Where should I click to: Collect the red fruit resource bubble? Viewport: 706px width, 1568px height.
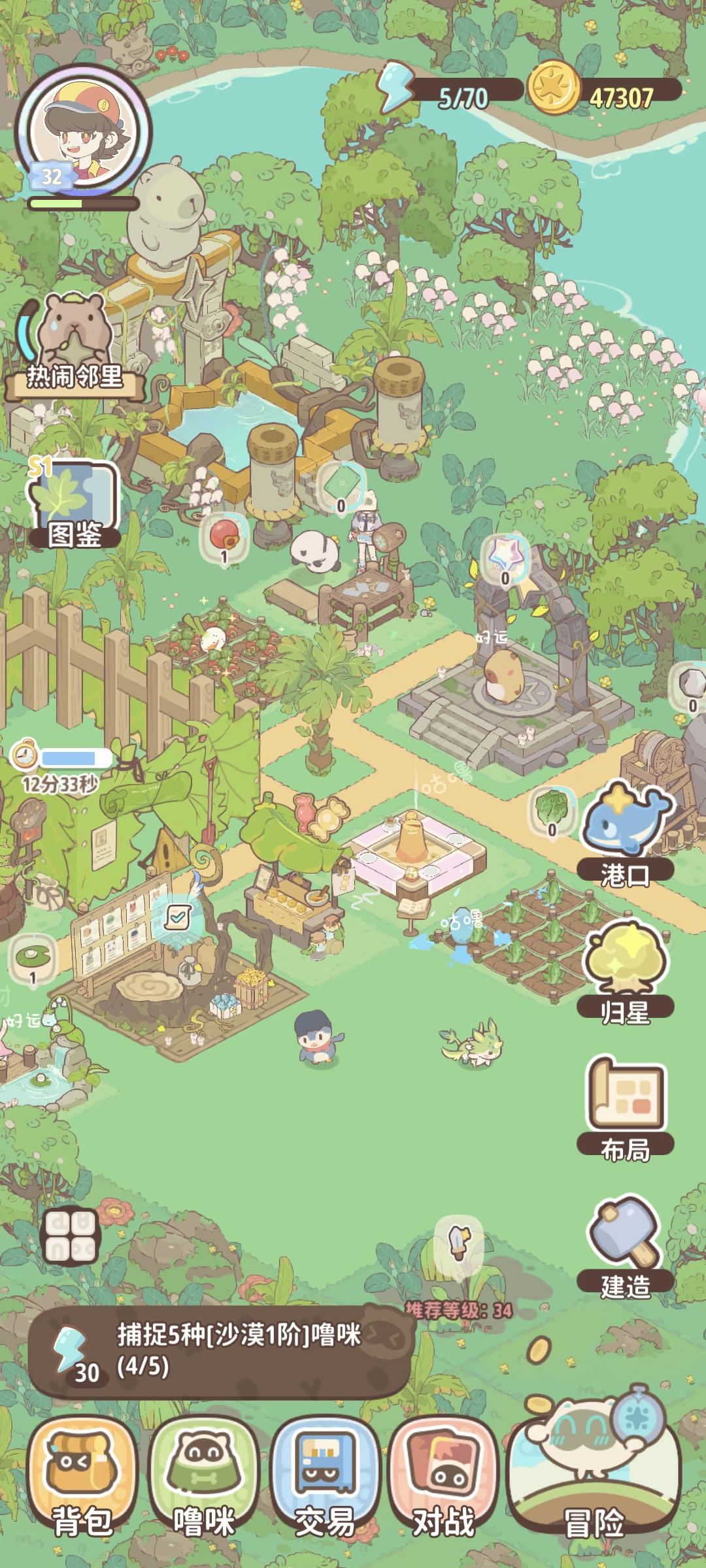pos(224,538)
